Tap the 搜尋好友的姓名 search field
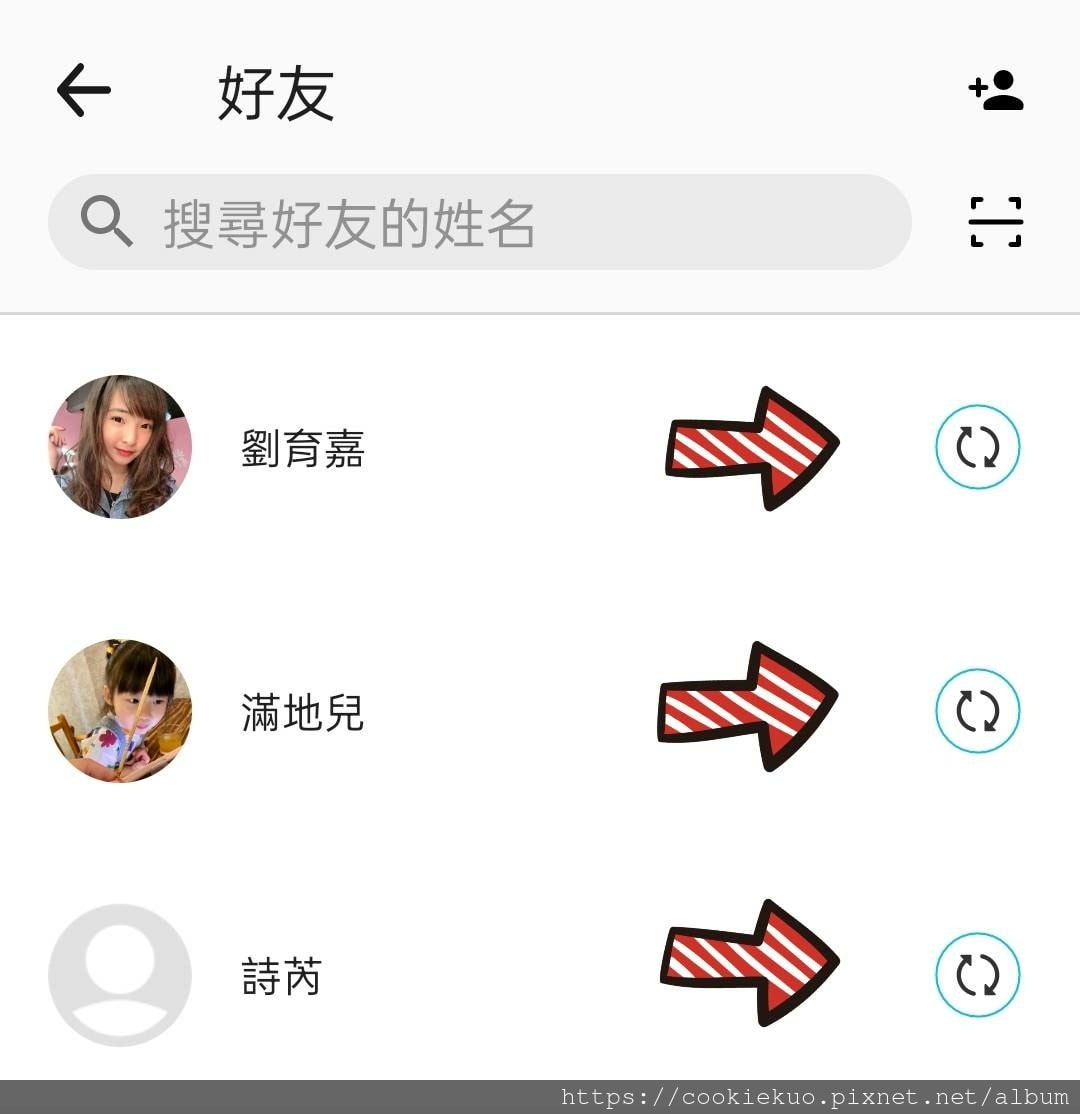 480,222
